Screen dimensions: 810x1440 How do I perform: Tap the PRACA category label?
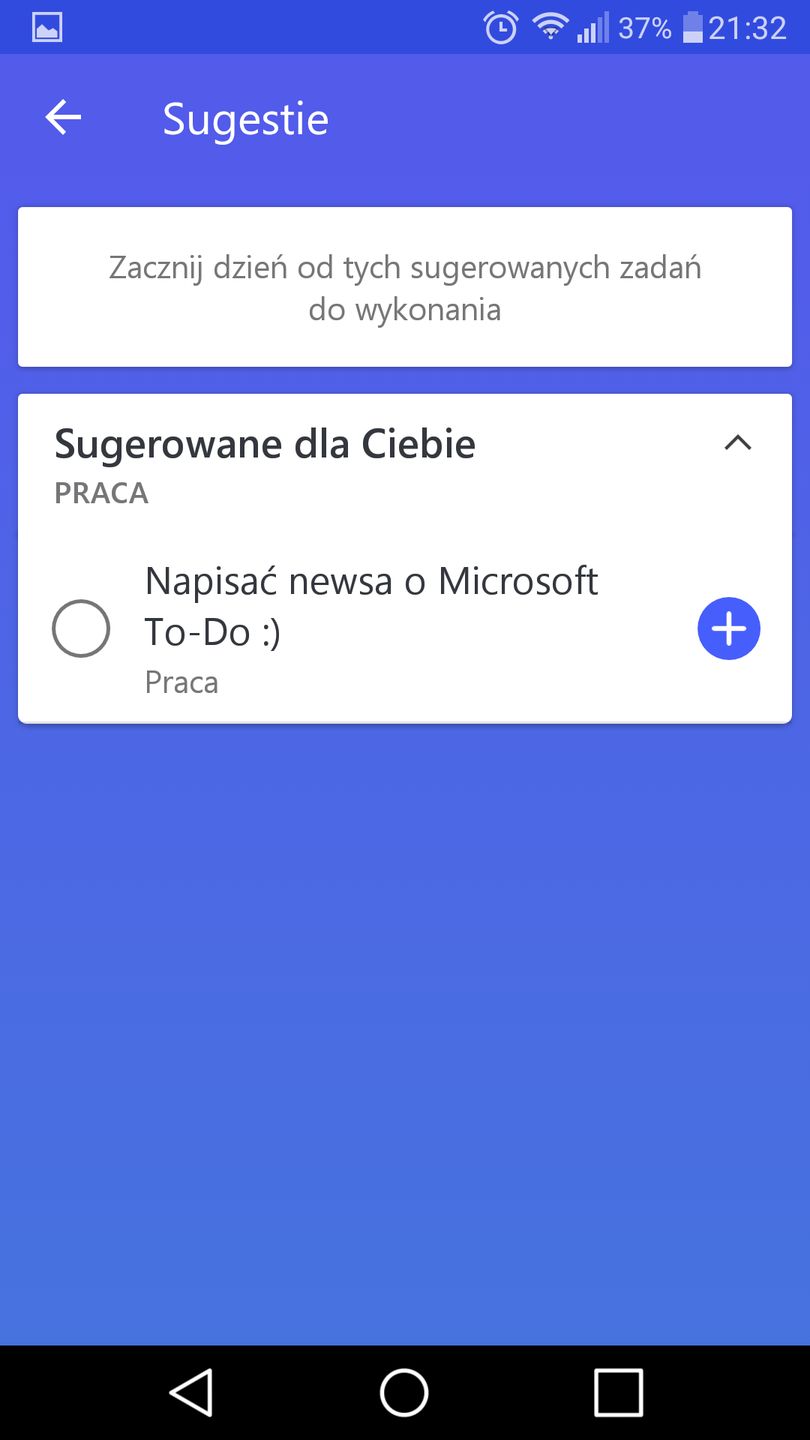click(x=101, y=492)
